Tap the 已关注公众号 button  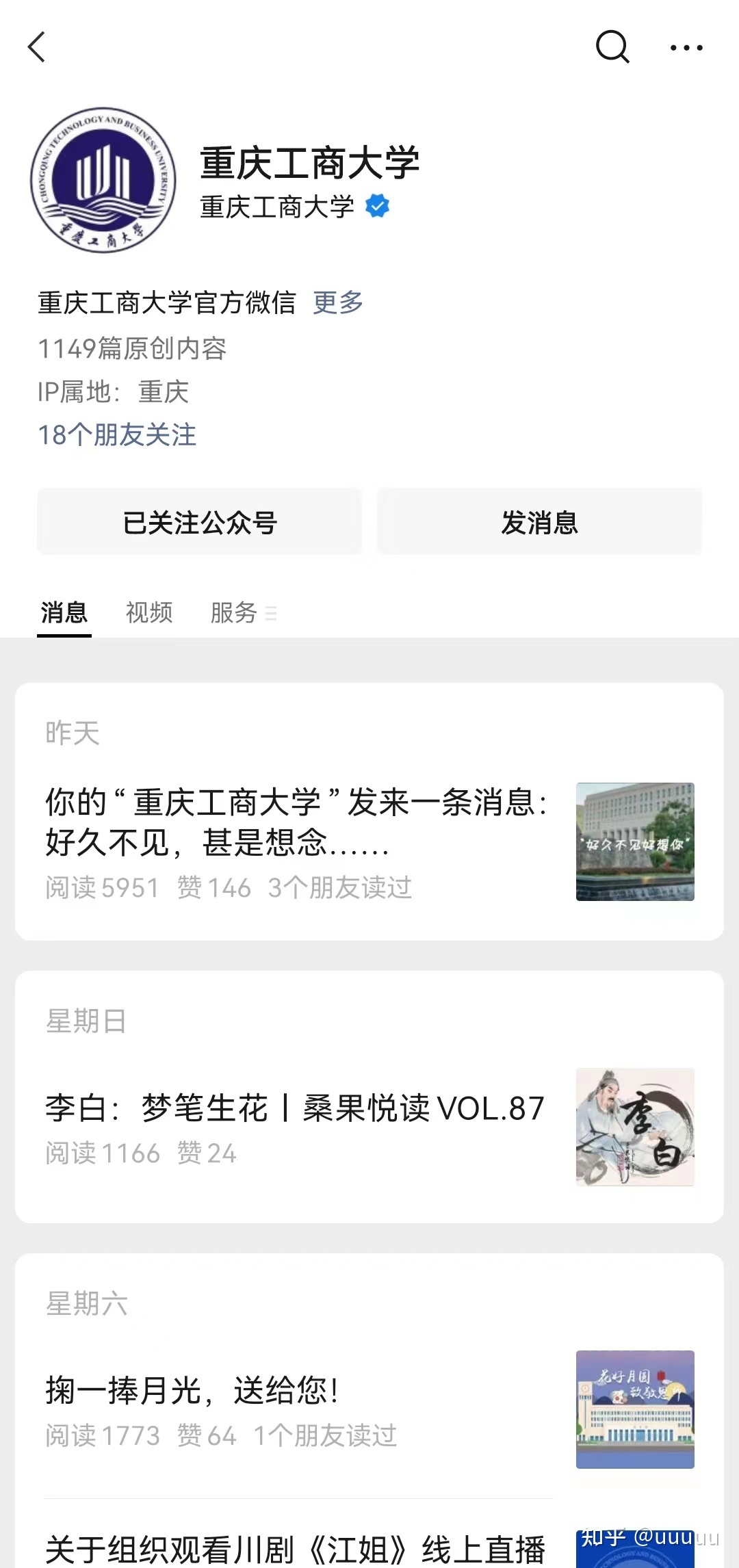pos(199,521)
